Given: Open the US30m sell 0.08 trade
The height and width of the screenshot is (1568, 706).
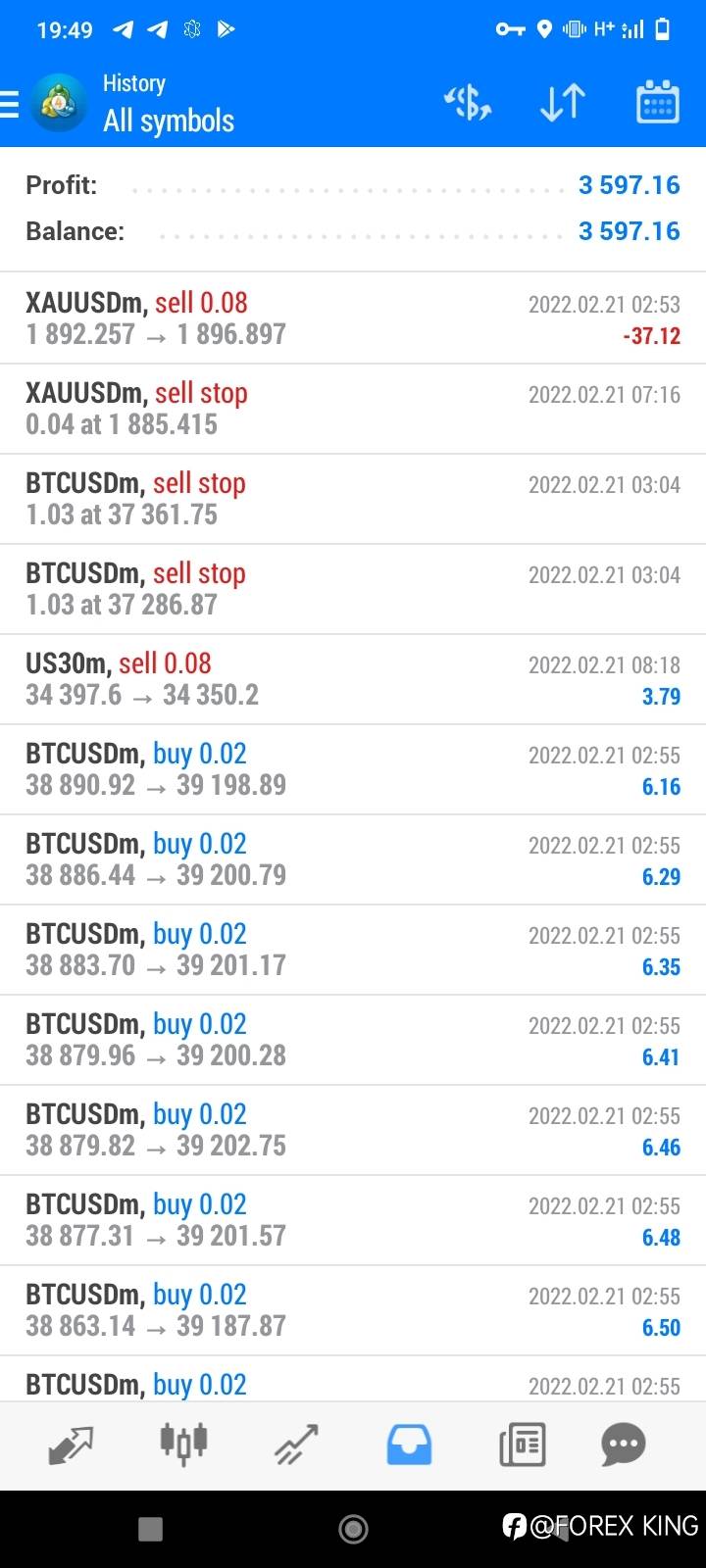Looking at the screenshot, I should pos(353,679).
